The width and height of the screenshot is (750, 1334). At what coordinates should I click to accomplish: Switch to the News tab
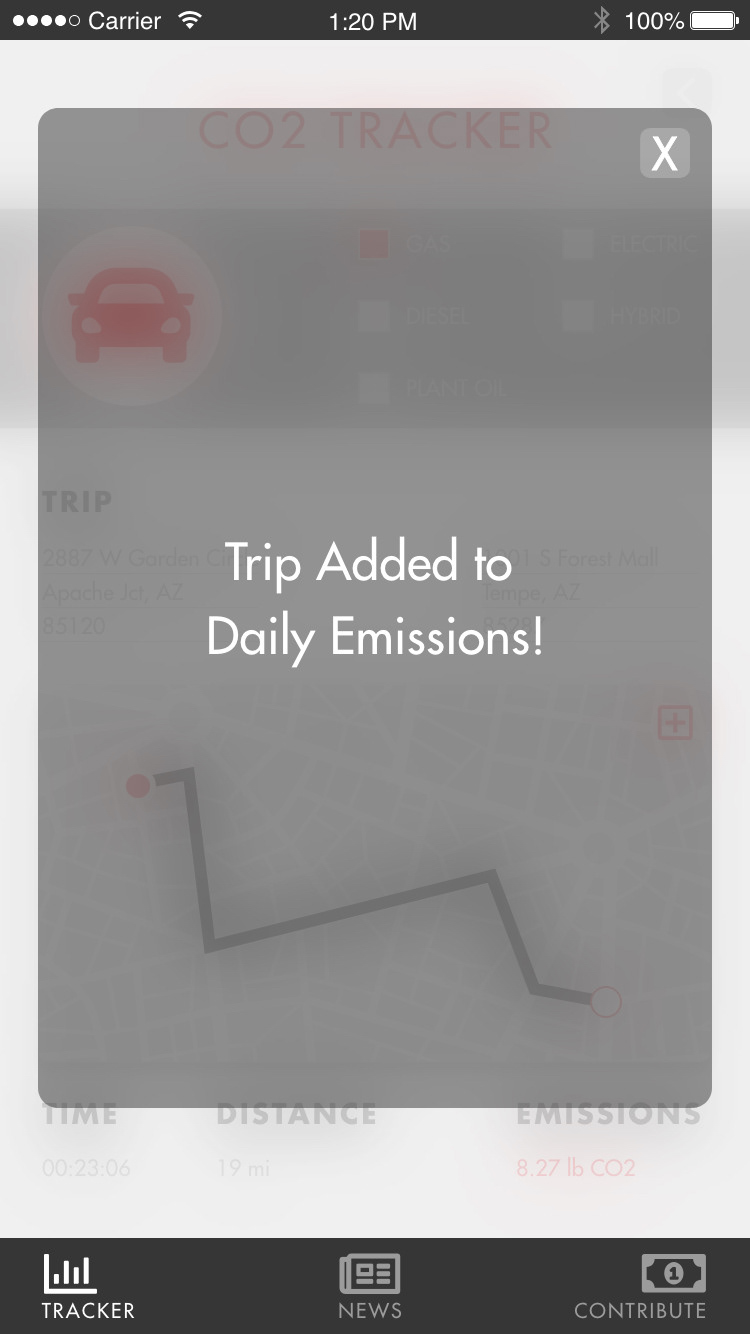[370, 1287]
